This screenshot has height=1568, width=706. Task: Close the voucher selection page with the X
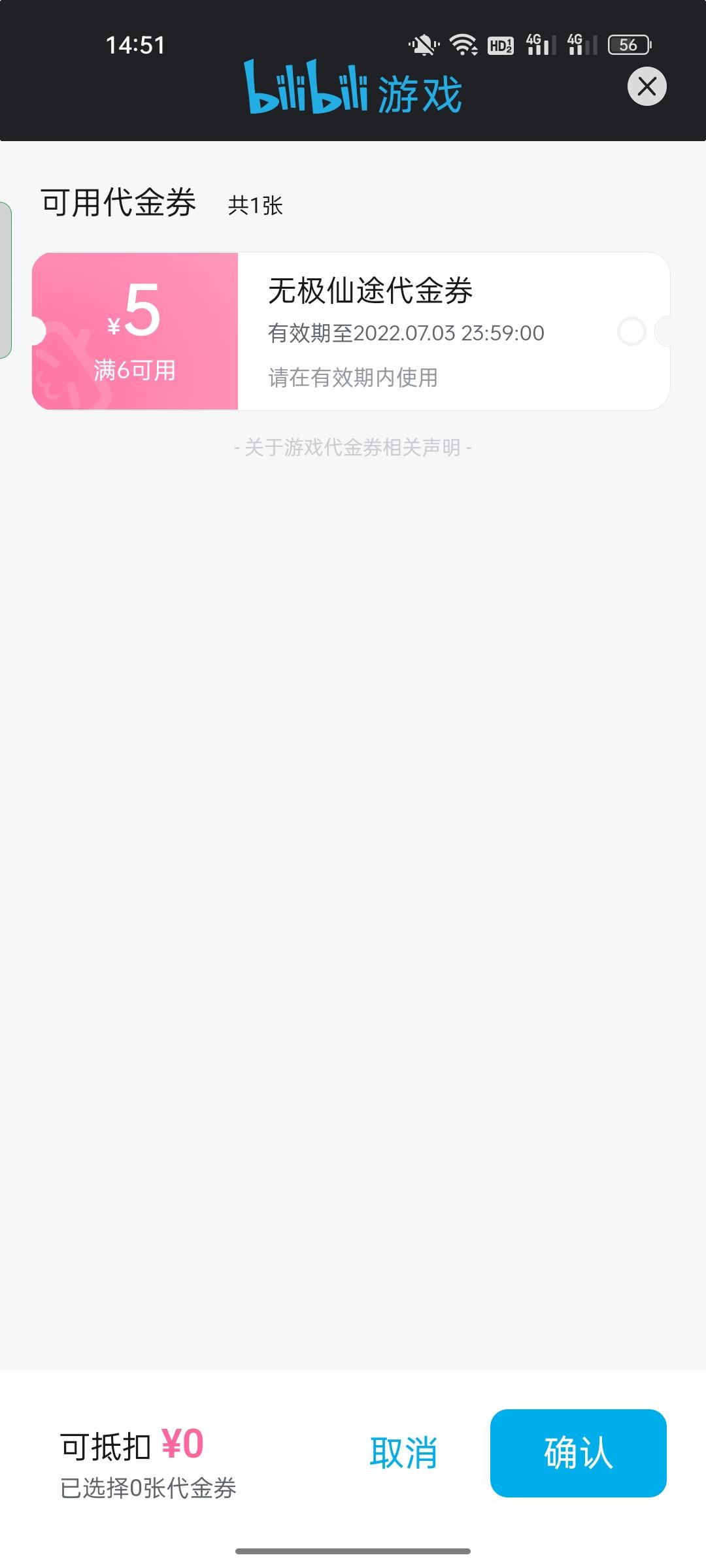point(647,86)
